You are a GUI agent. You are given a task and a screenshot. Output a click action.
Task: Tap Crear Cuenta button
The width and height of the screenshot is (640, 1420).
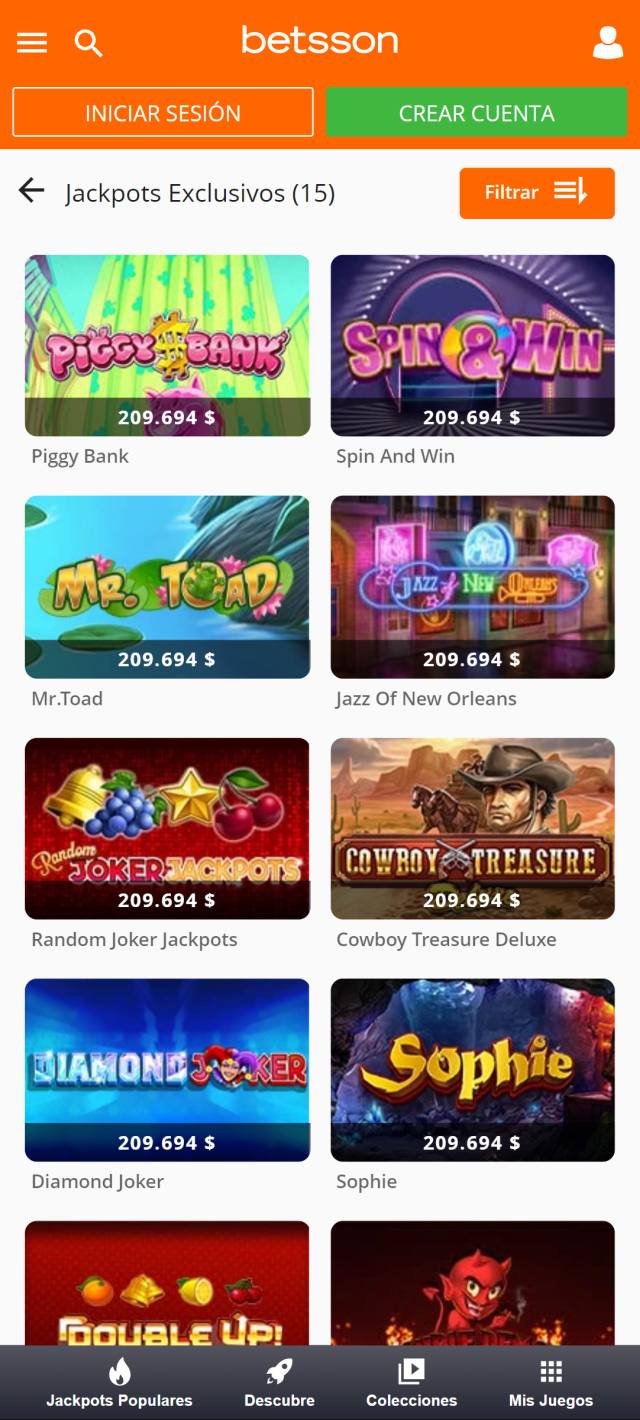coord(477,112)
